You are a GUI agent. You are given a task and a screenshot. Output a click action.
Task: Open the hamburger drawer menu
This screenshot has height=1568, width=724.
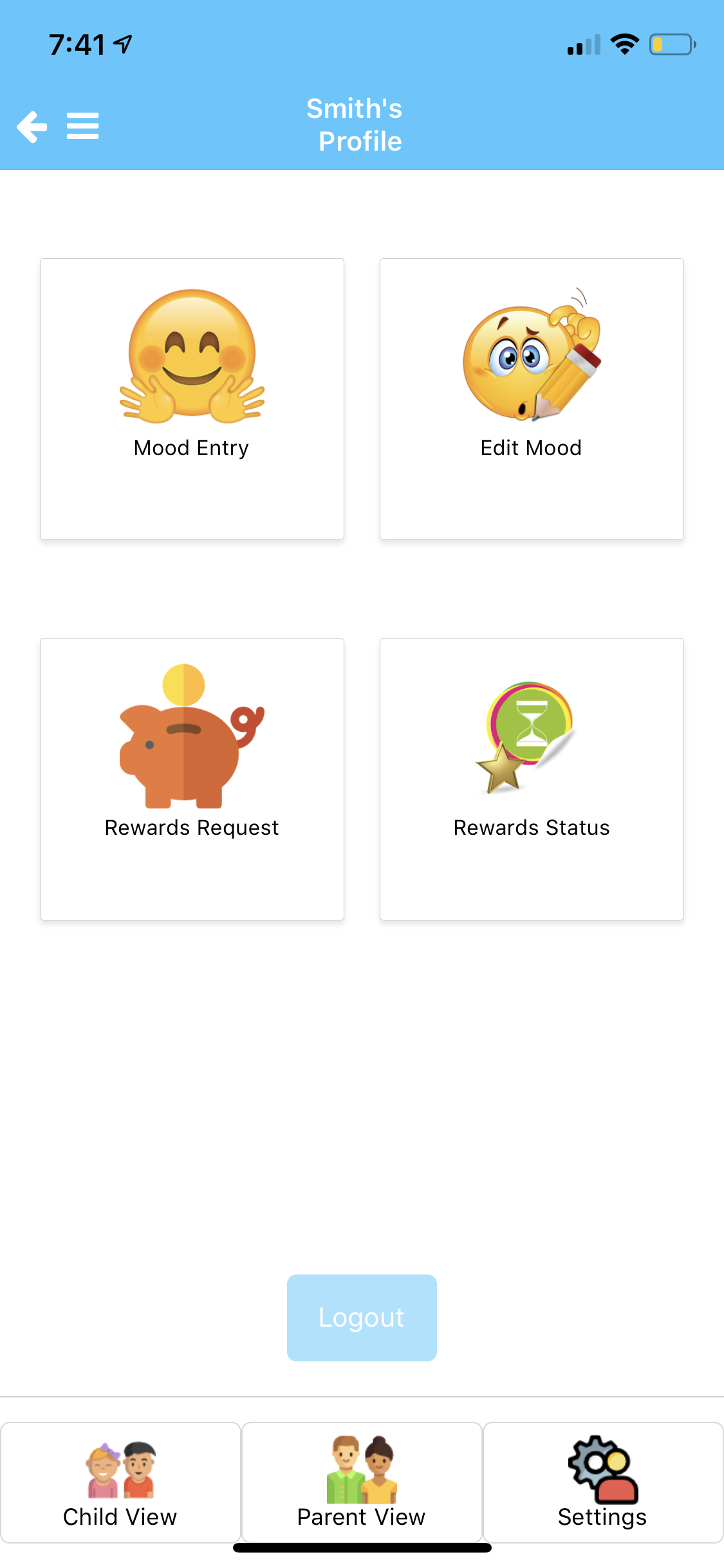coord(83,126)
